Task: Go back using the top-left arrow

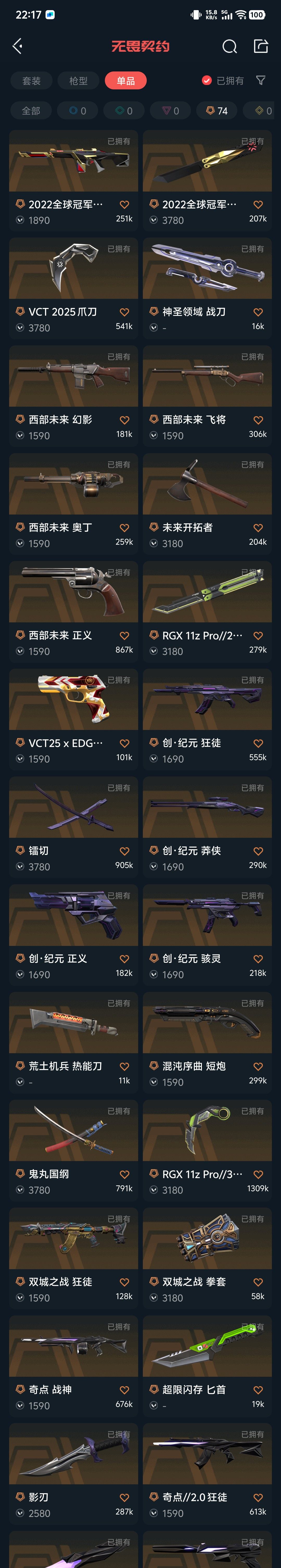Action: point(18,46)
